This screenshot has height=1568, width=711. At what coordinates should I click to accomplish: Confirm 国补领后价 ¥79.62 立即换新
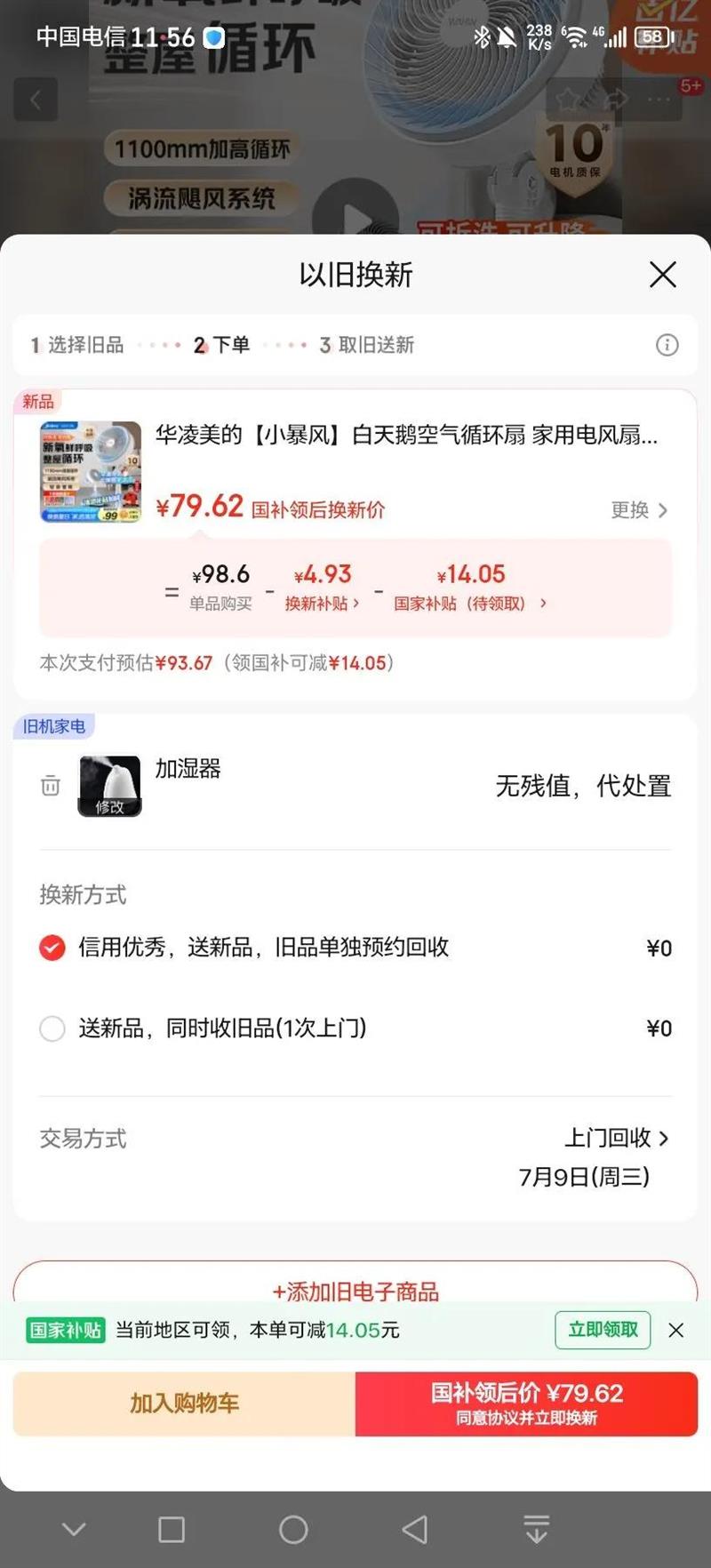(x=527, y=1404)
